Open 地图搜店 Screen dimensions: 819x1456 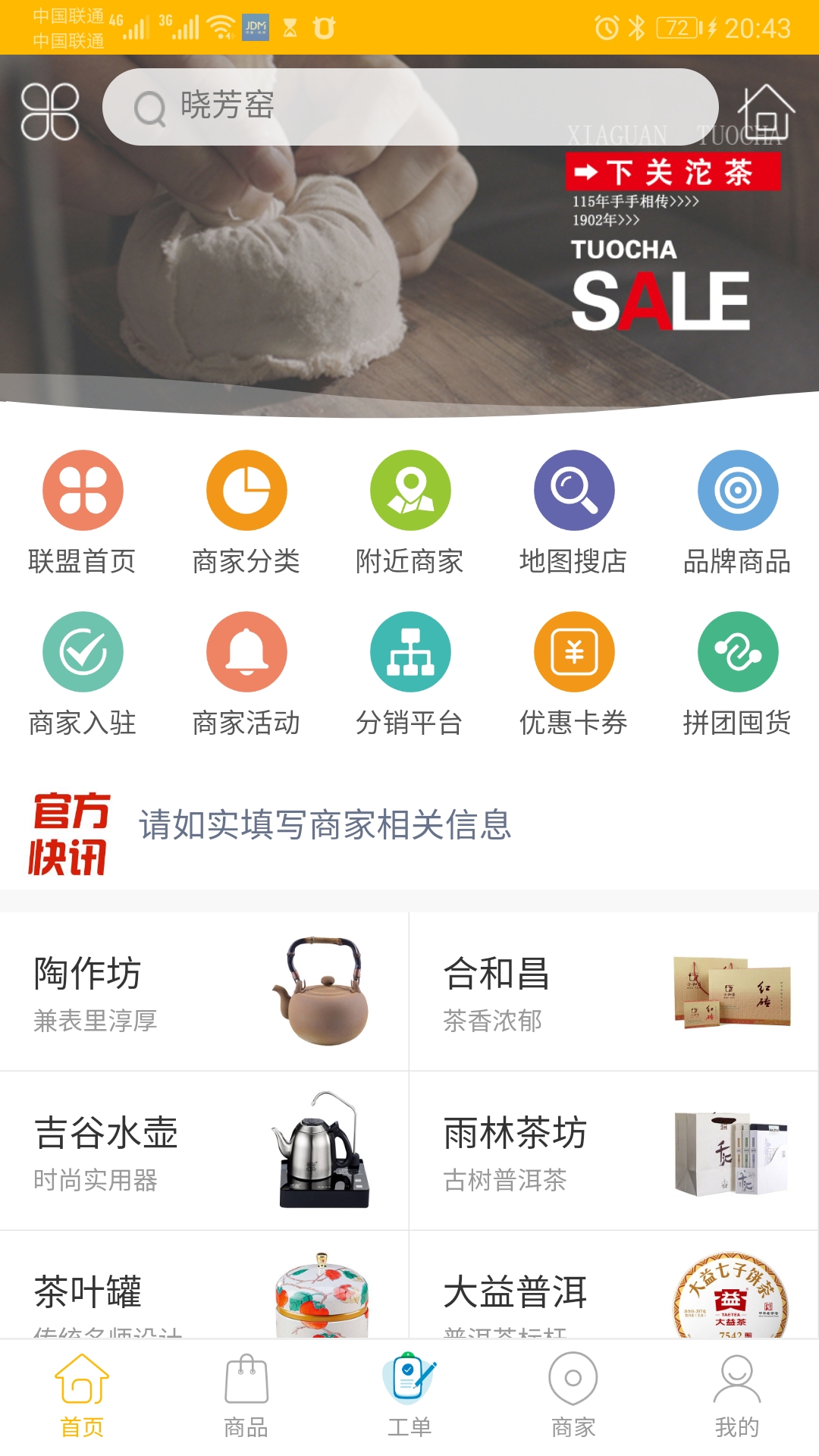click(573, 513)
